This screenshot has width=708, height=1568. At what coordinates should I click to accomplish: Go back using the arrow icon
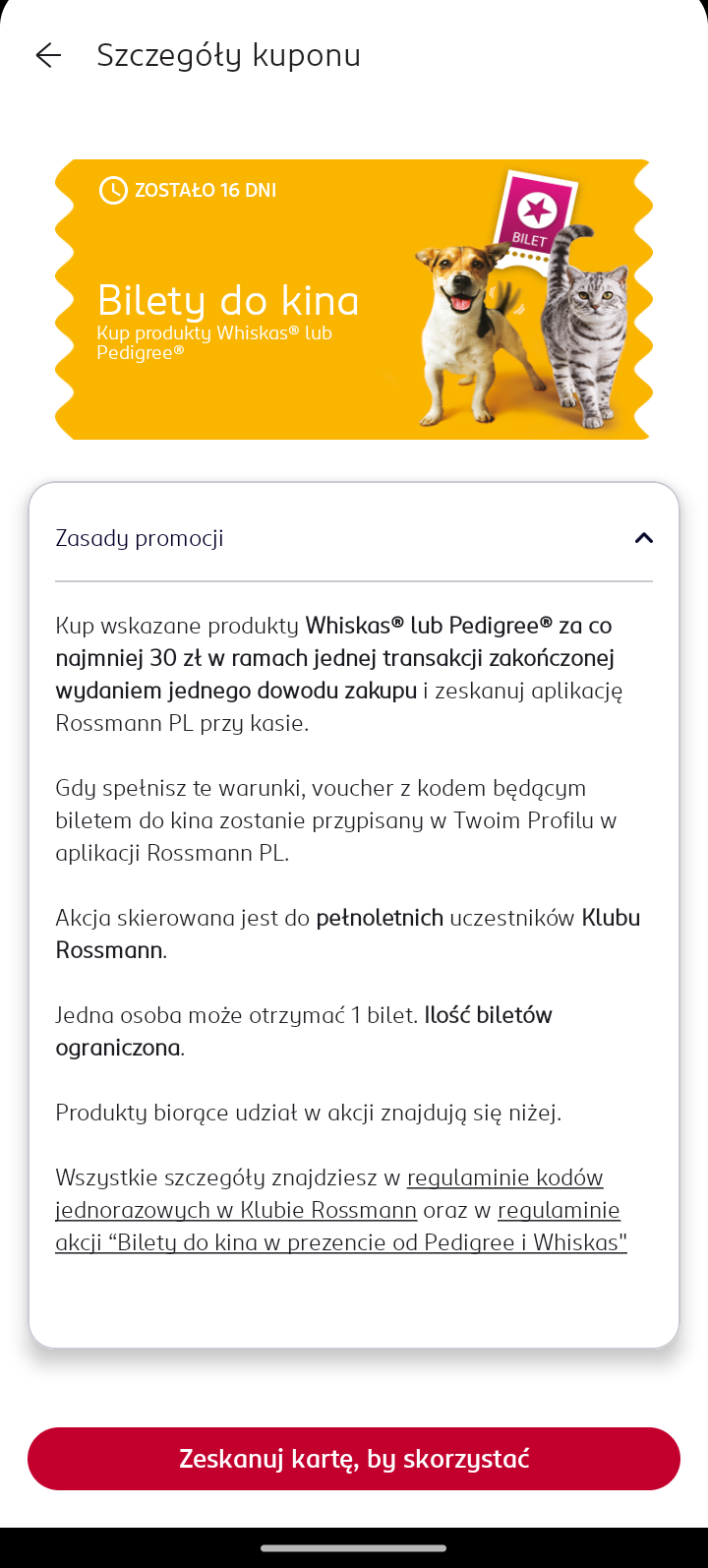coord(48,56)
